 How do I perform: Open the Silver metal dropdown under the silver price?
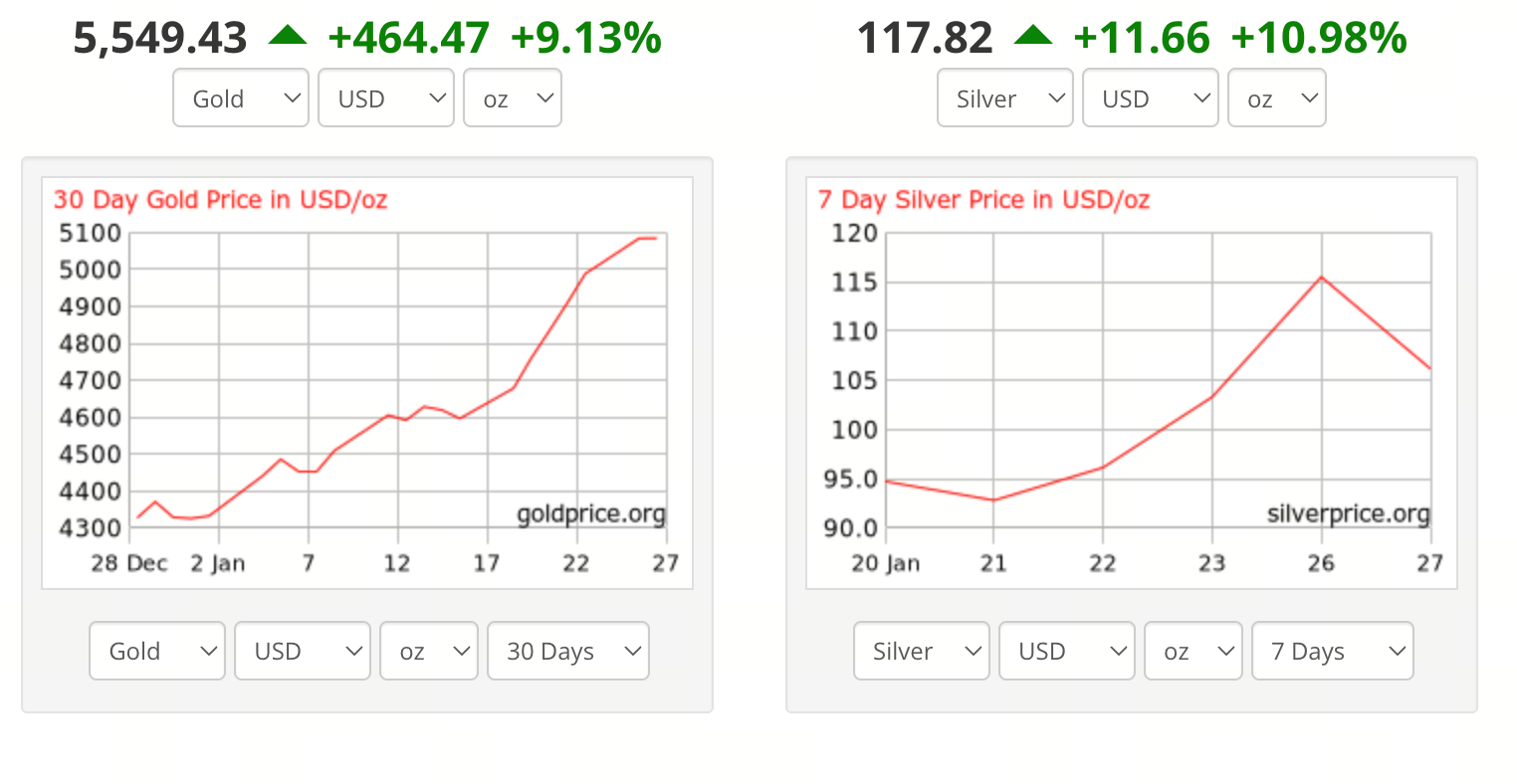click(1005, 98)
